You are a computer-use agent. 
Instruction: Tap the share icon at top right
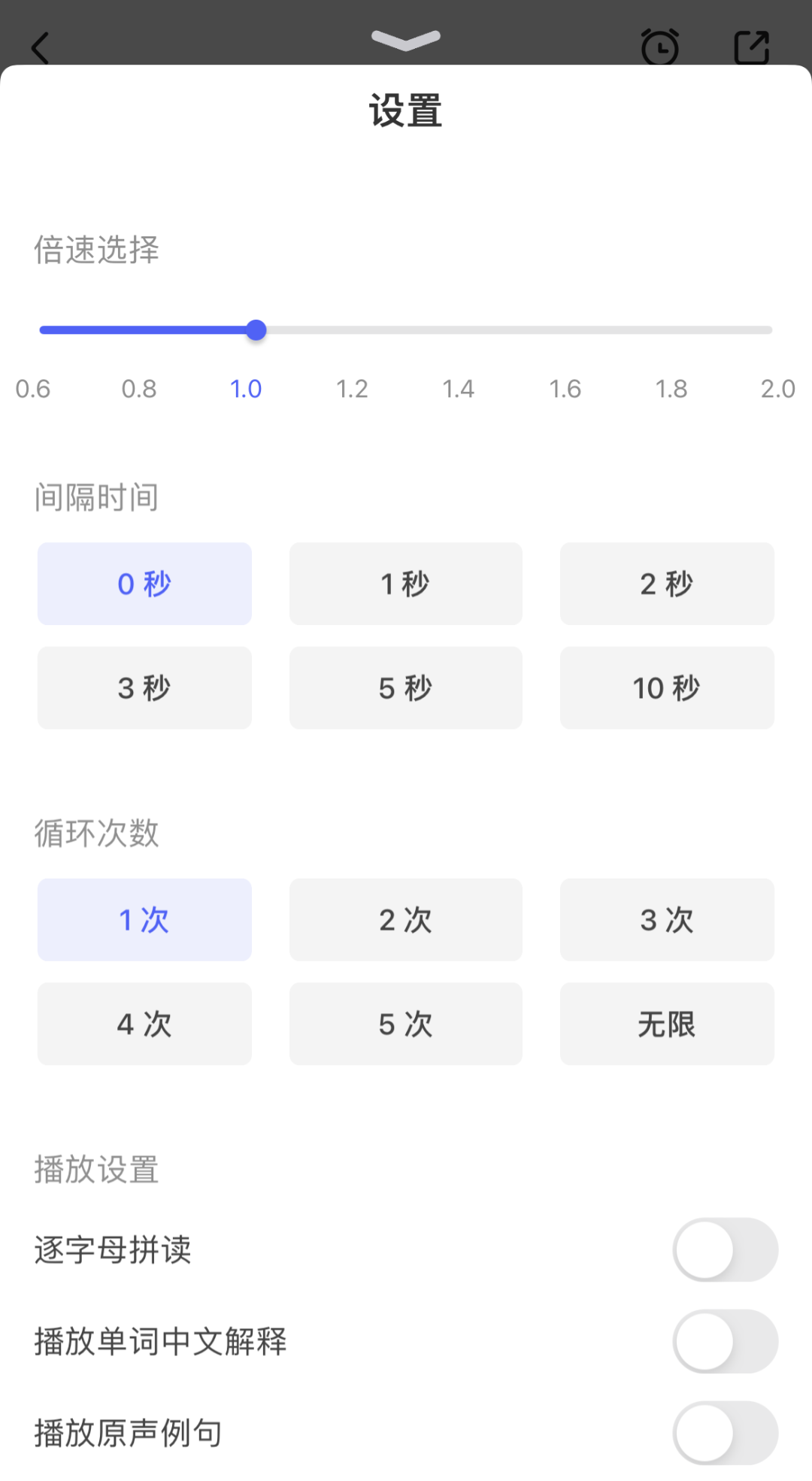pos(751,47)
